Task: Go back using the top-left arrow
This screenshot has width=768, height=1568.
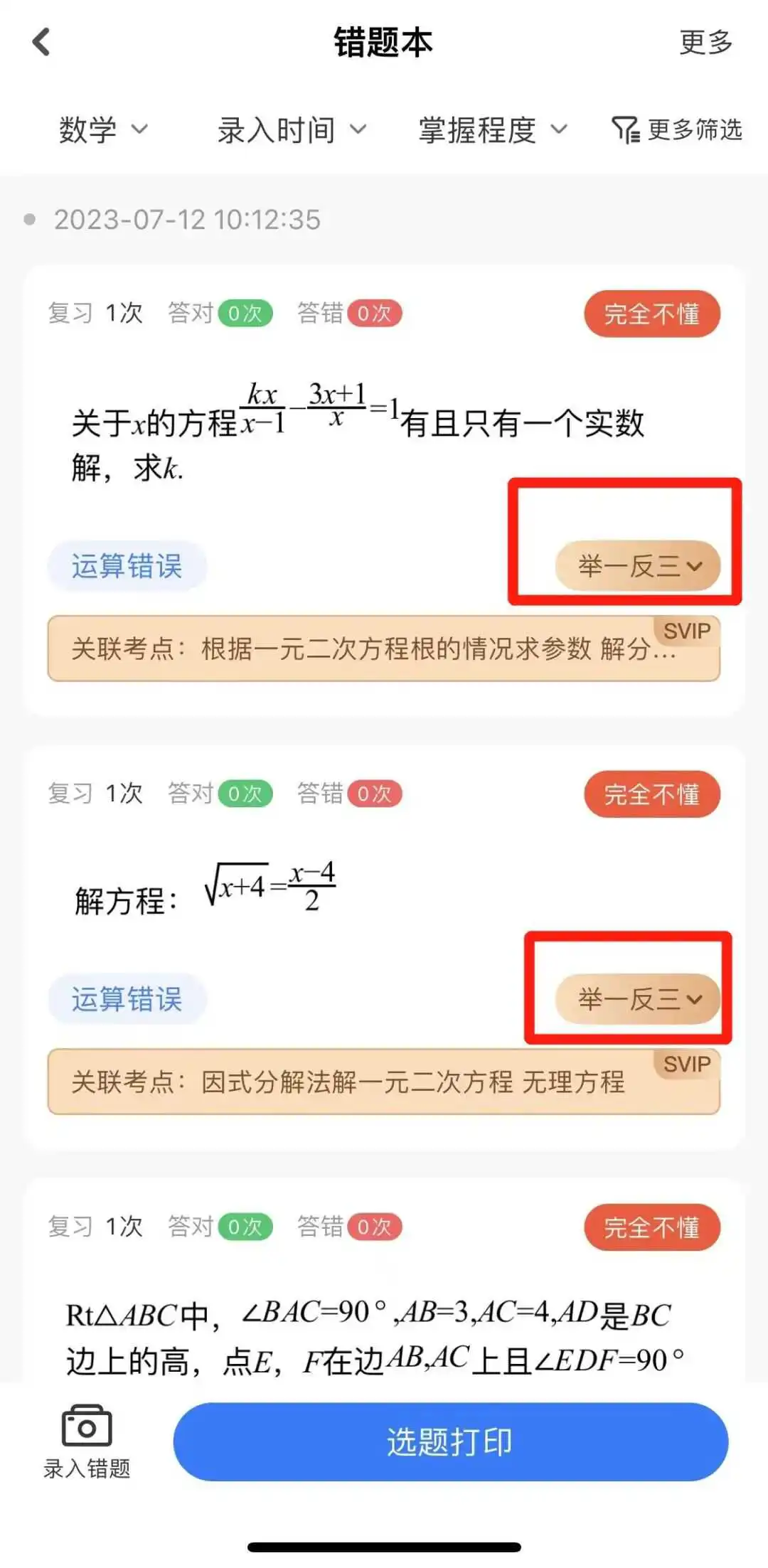Action: click(x=42, y=41)
